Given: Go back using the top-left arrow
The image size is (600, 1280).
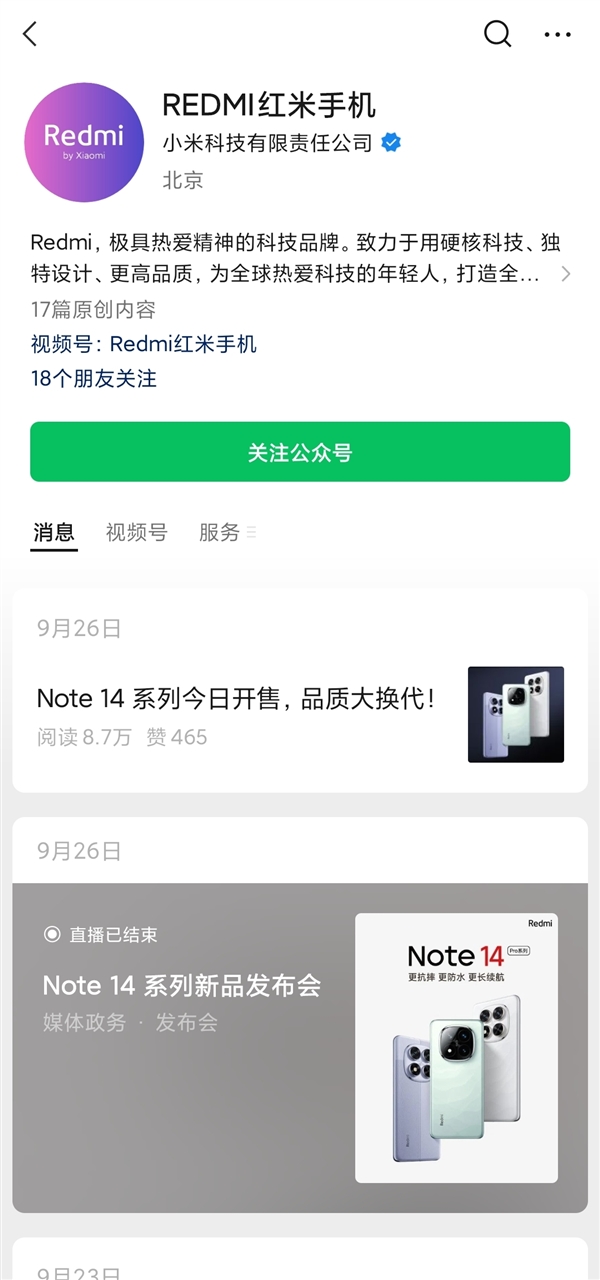Looking at the screenshot, I should pos(30,34).
